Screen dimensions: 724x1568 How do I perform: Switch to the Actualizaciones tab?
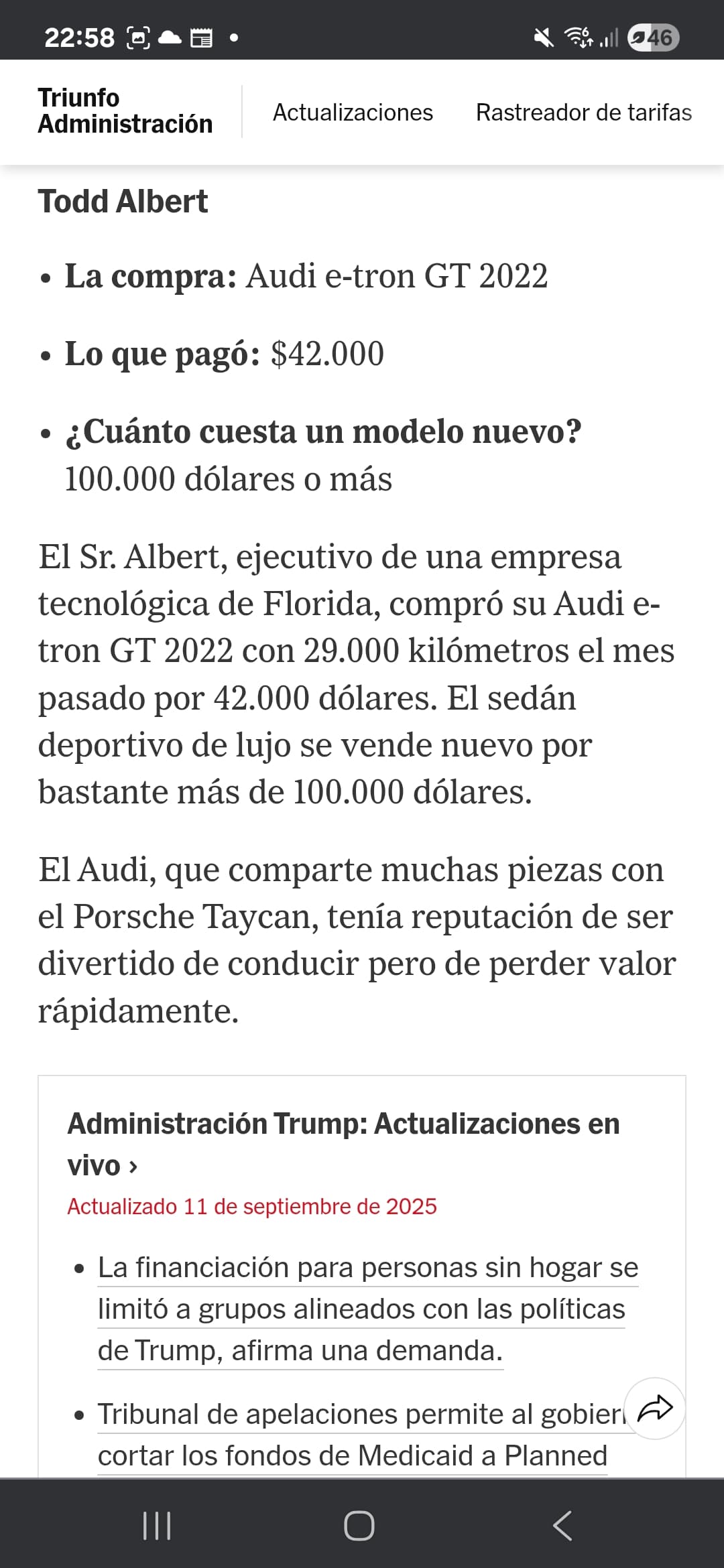[x=353, y=113]
